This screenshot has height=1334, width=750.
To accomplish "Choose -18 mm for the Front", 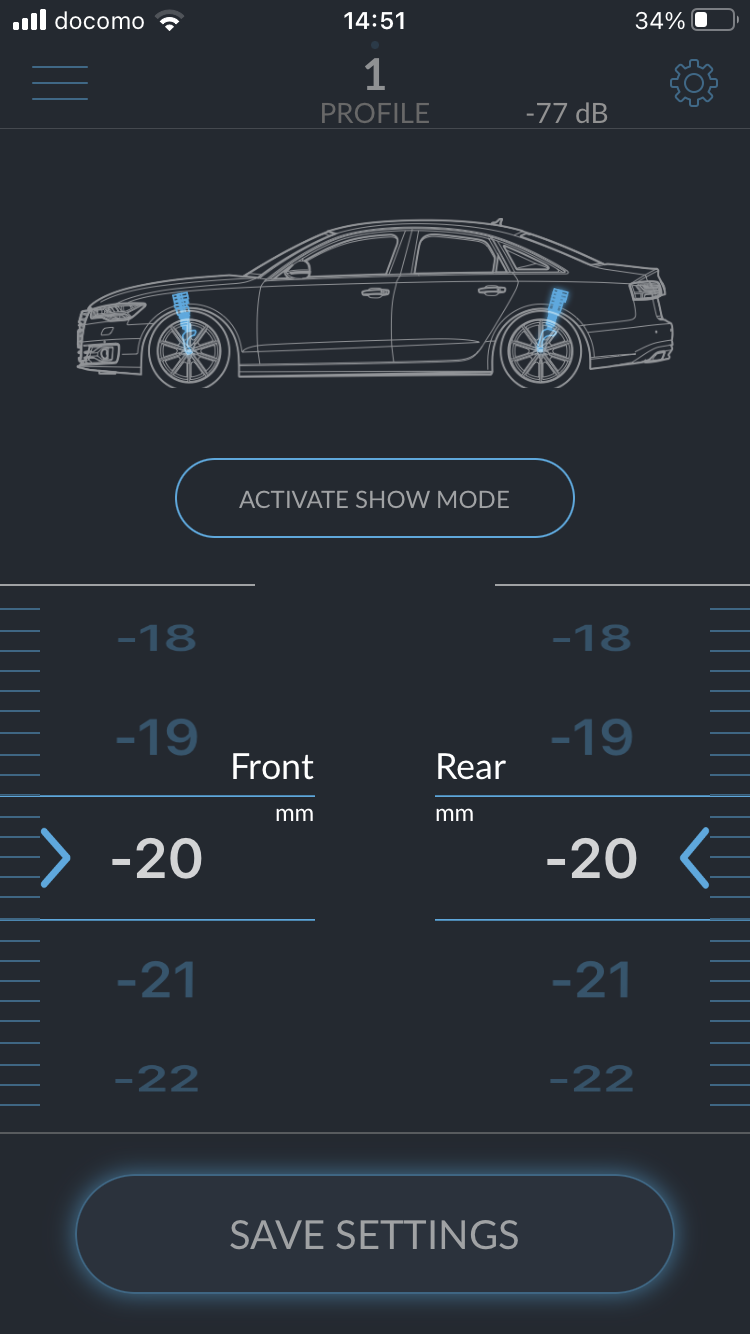I will (157, 638).
